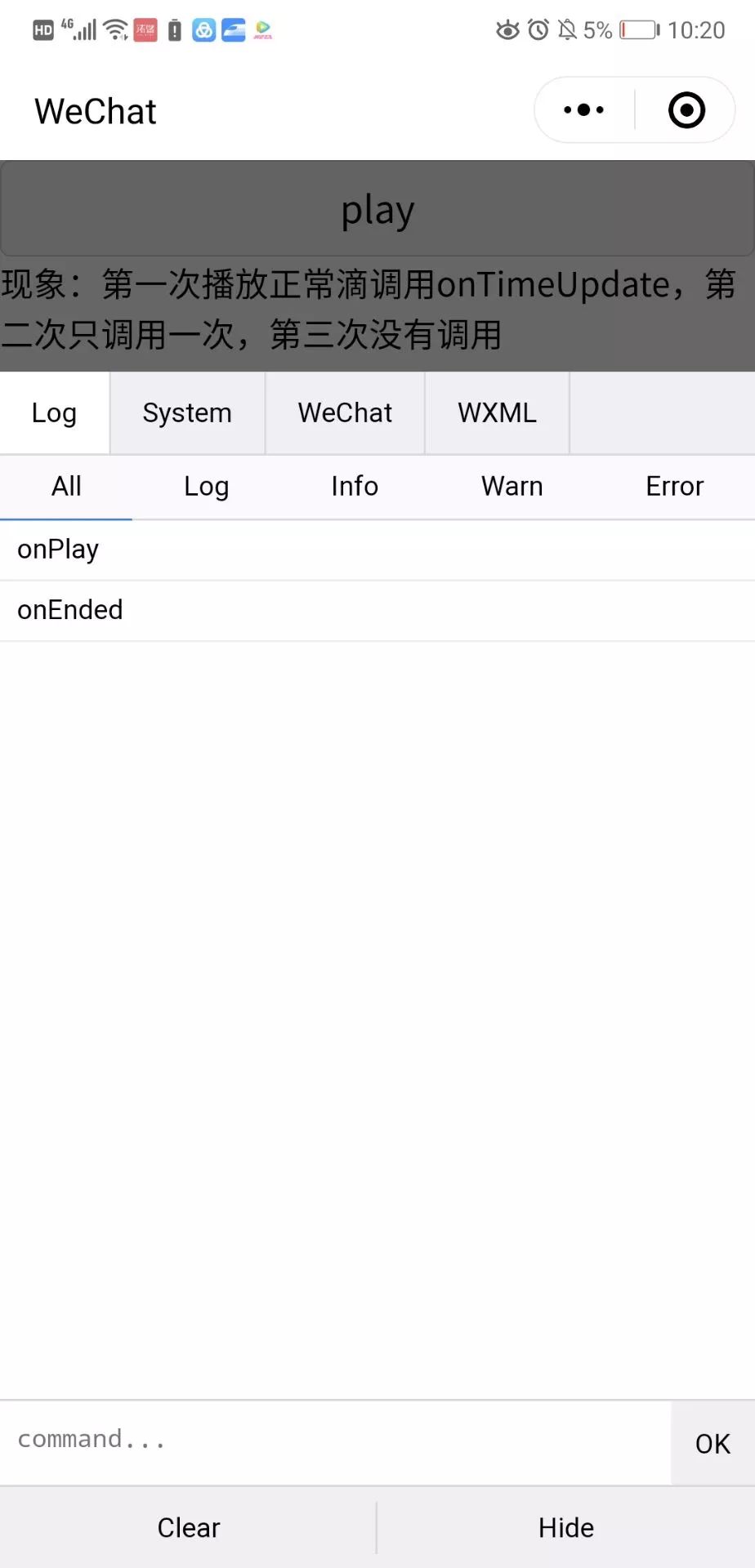Select the top-level Log tab
Viewport: 755px width, 1568px height.
point(54,413)
